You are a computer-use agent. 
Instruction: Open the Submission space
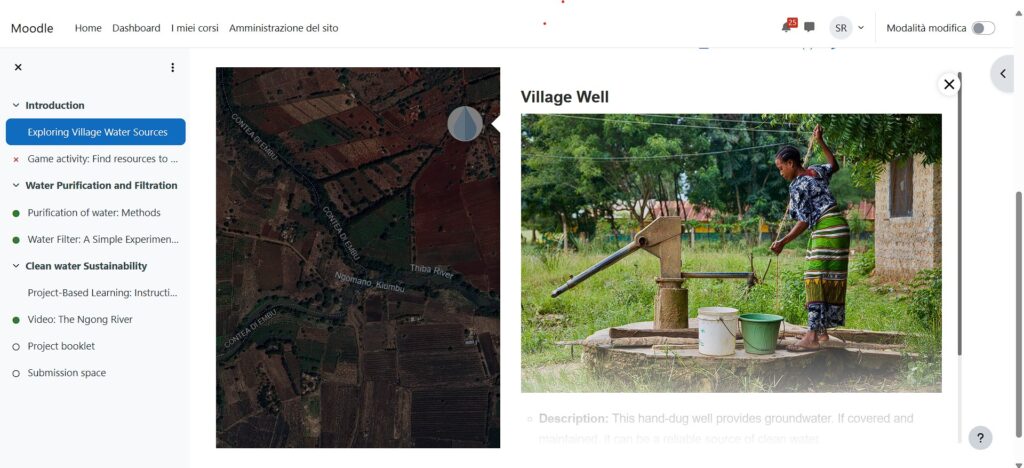(66, 373)
